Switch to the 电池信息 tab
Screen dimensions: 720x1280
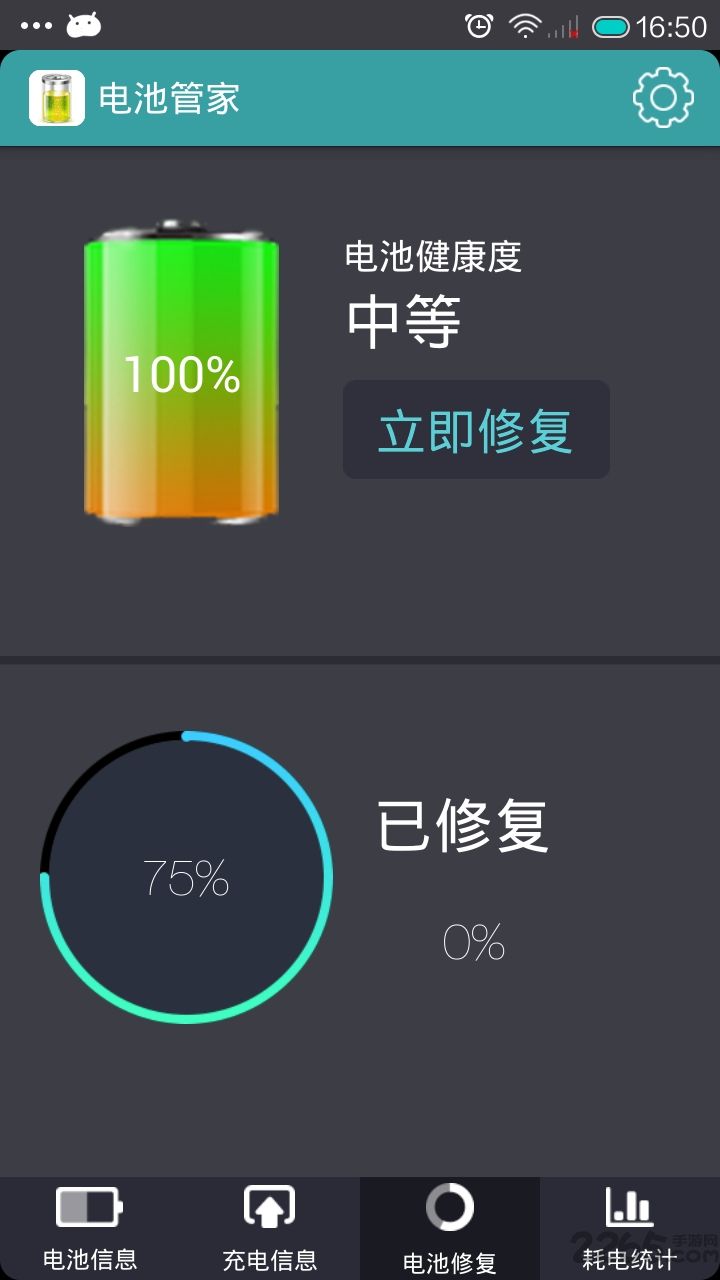pyautogui.click(x=90, y=1228)
